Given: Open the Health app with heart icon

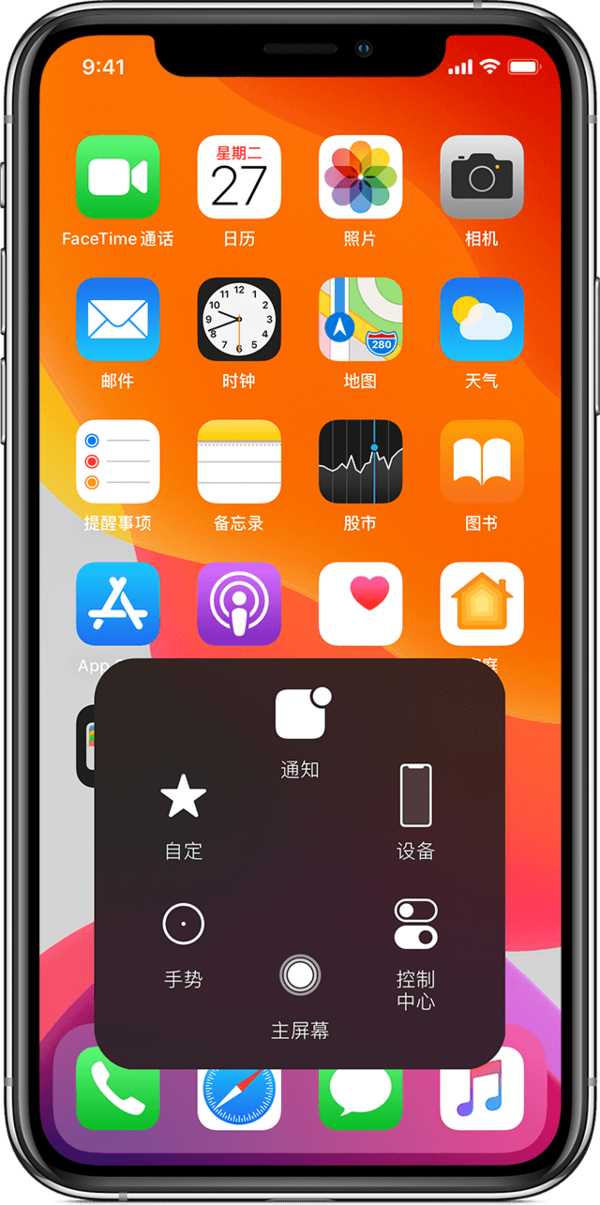Looking at the screenshot, I should [360, 604].
